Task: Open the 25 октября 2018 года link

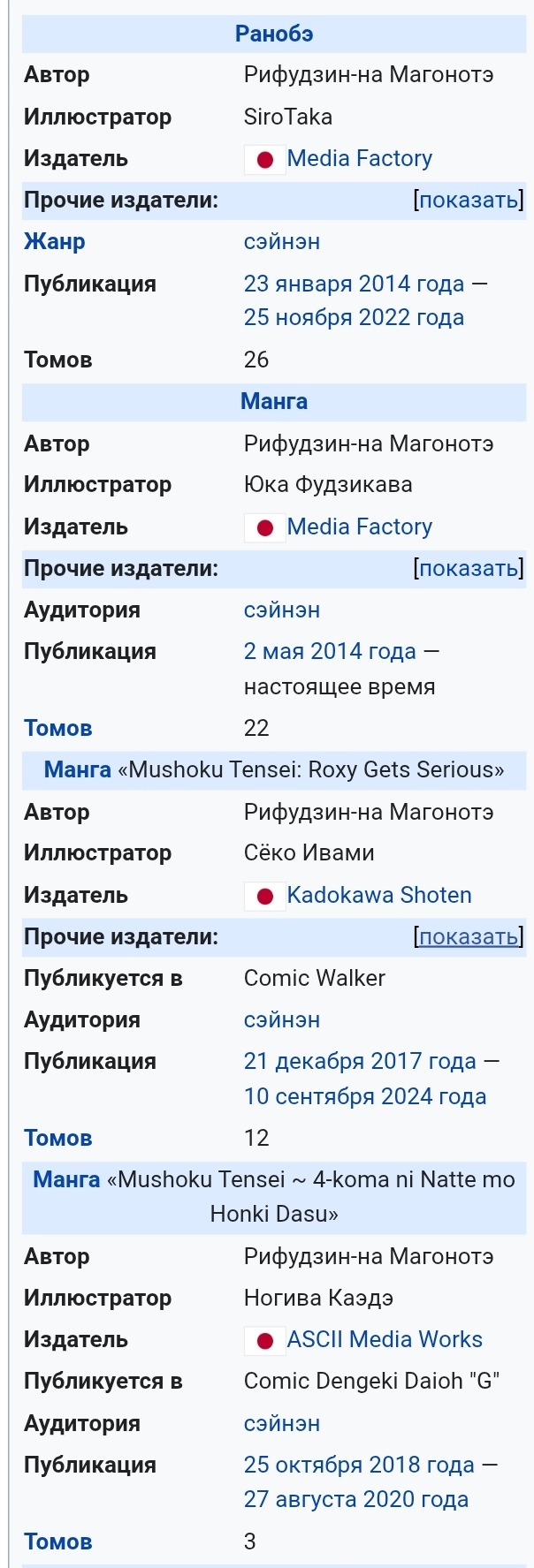Action: (x=359, y=1465)
